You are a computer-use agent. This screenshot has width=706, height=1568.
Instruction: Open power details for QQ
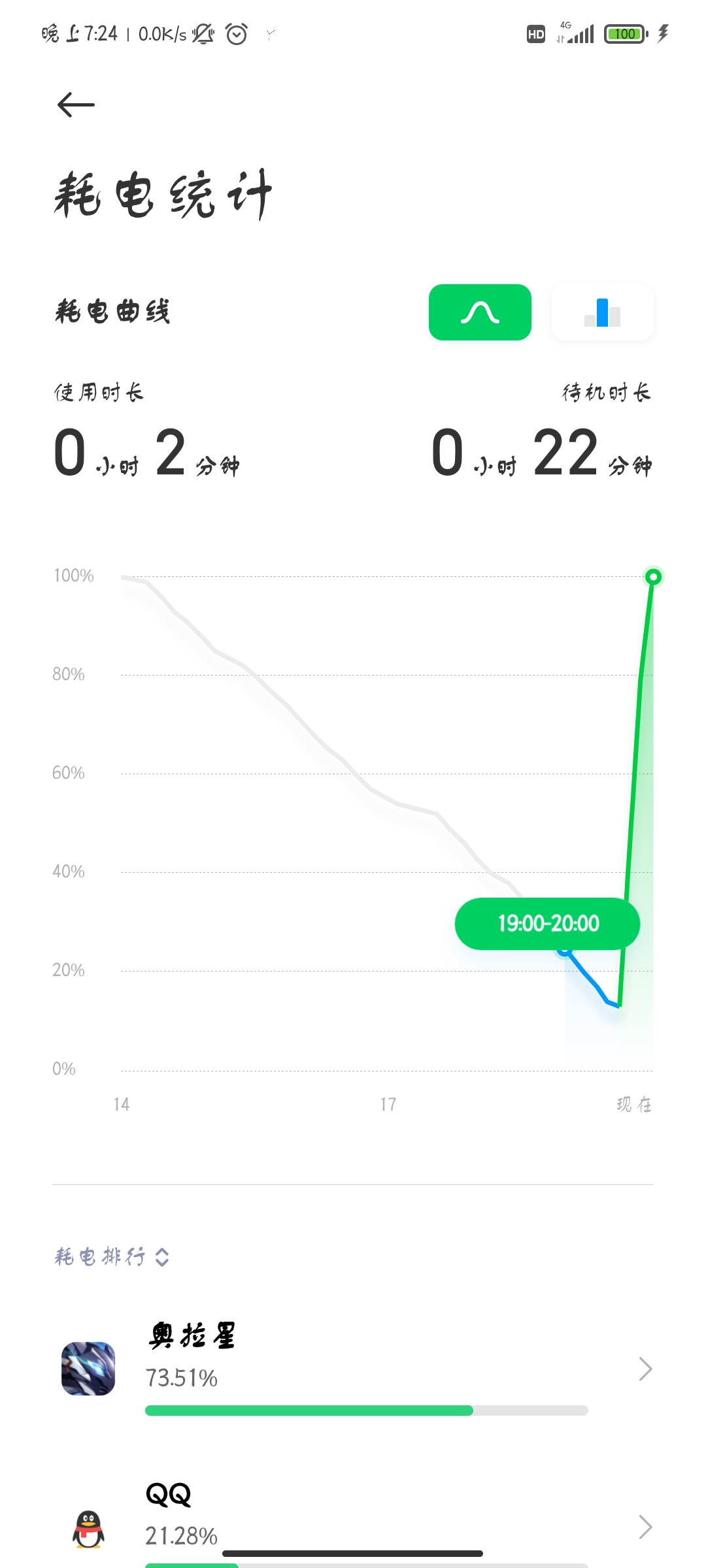pyautogui.click(x=353, y=1522)
